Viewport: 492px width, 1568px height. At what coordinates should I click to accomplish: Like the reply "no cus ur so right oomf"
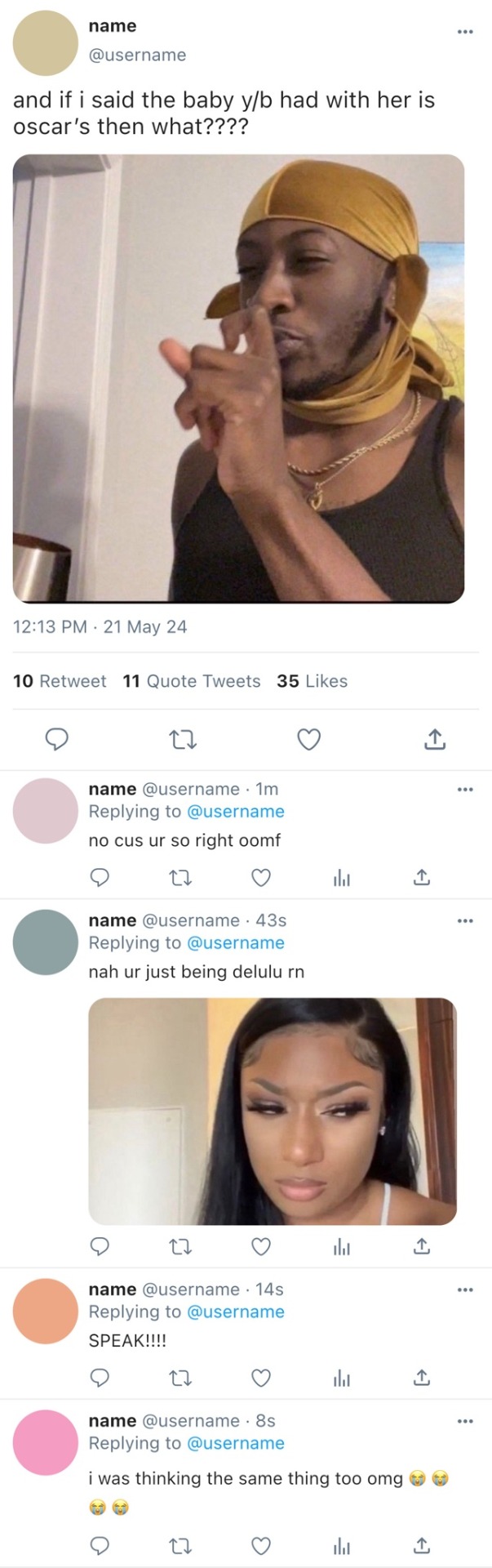pos(260,878)
